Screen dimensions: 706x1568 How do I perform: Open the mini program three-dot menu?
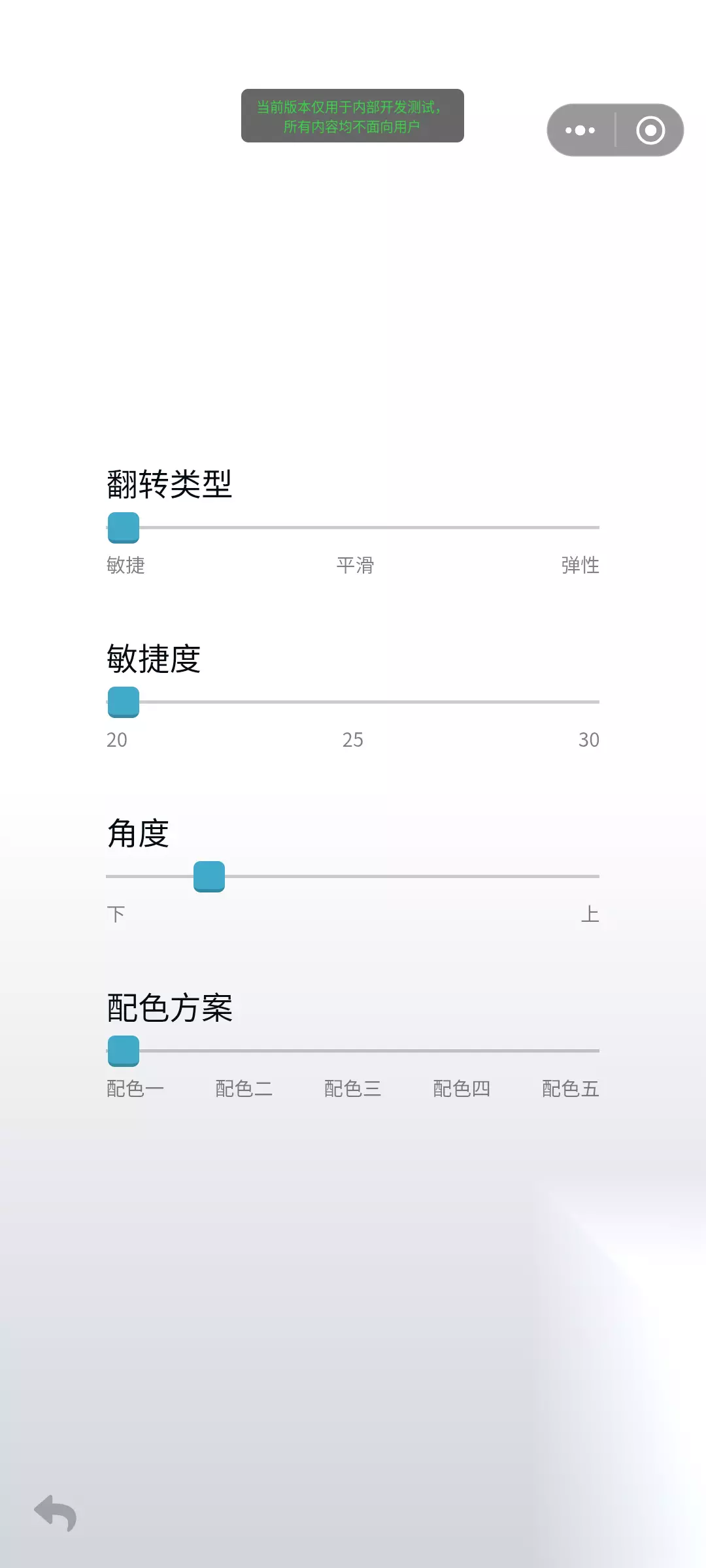(580, 130)
